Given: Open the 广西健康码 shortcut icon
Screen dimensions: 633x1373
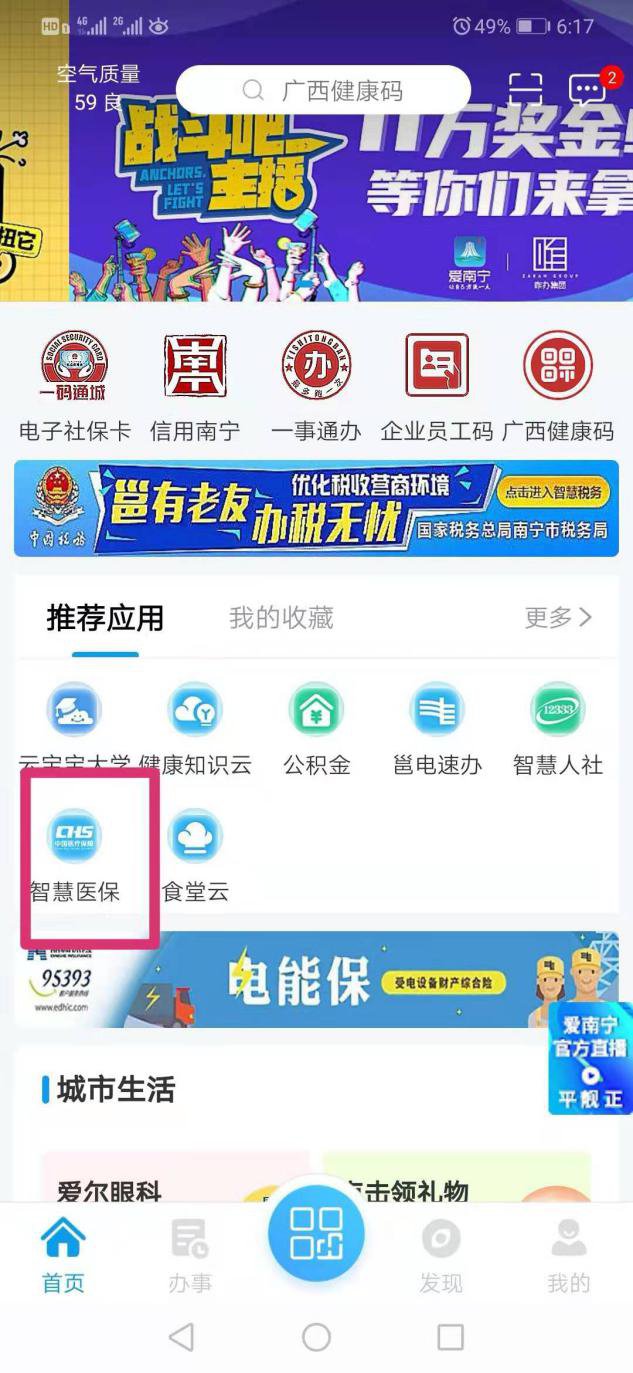Looking at the screenshot, I should (x=557, y=386).
